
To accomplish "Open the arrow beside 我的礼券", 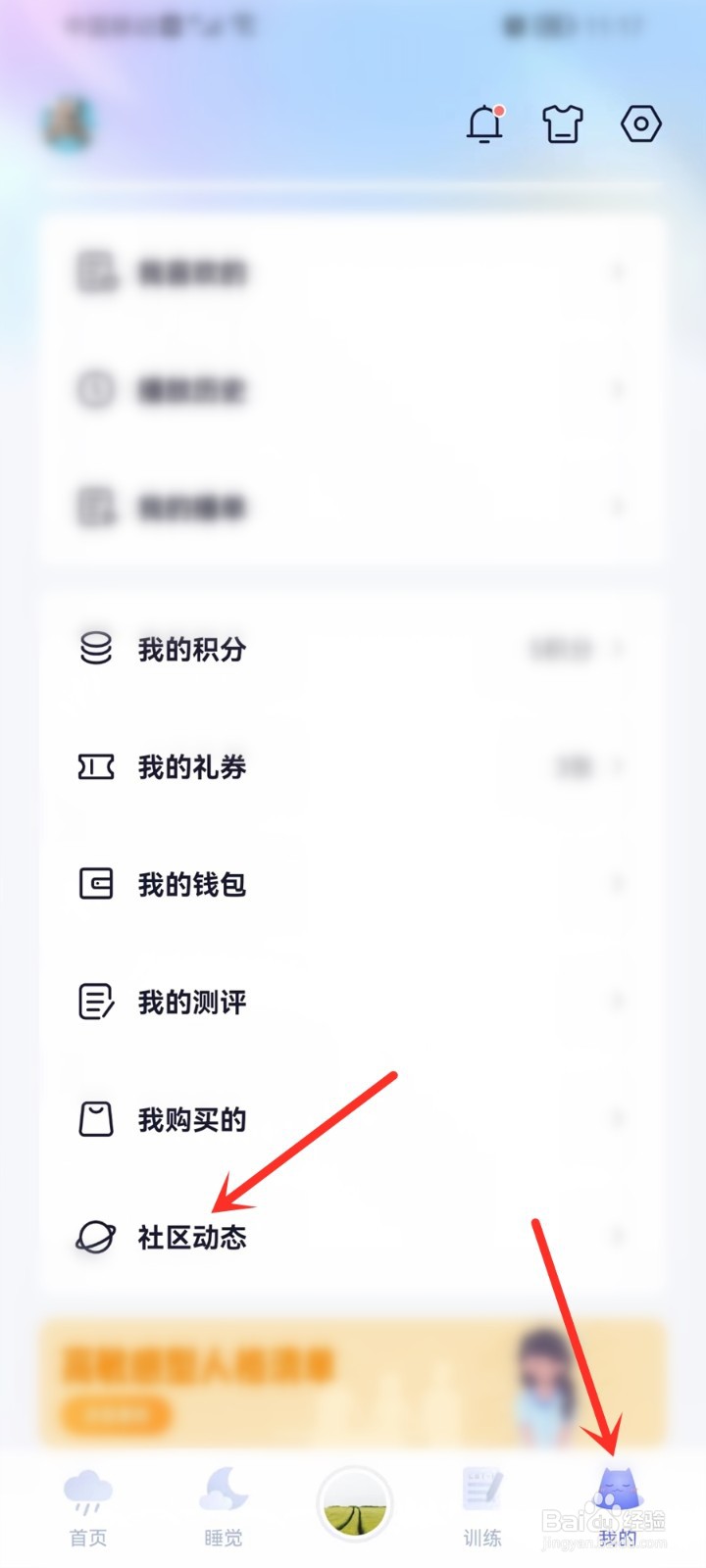I will (618, 767).
